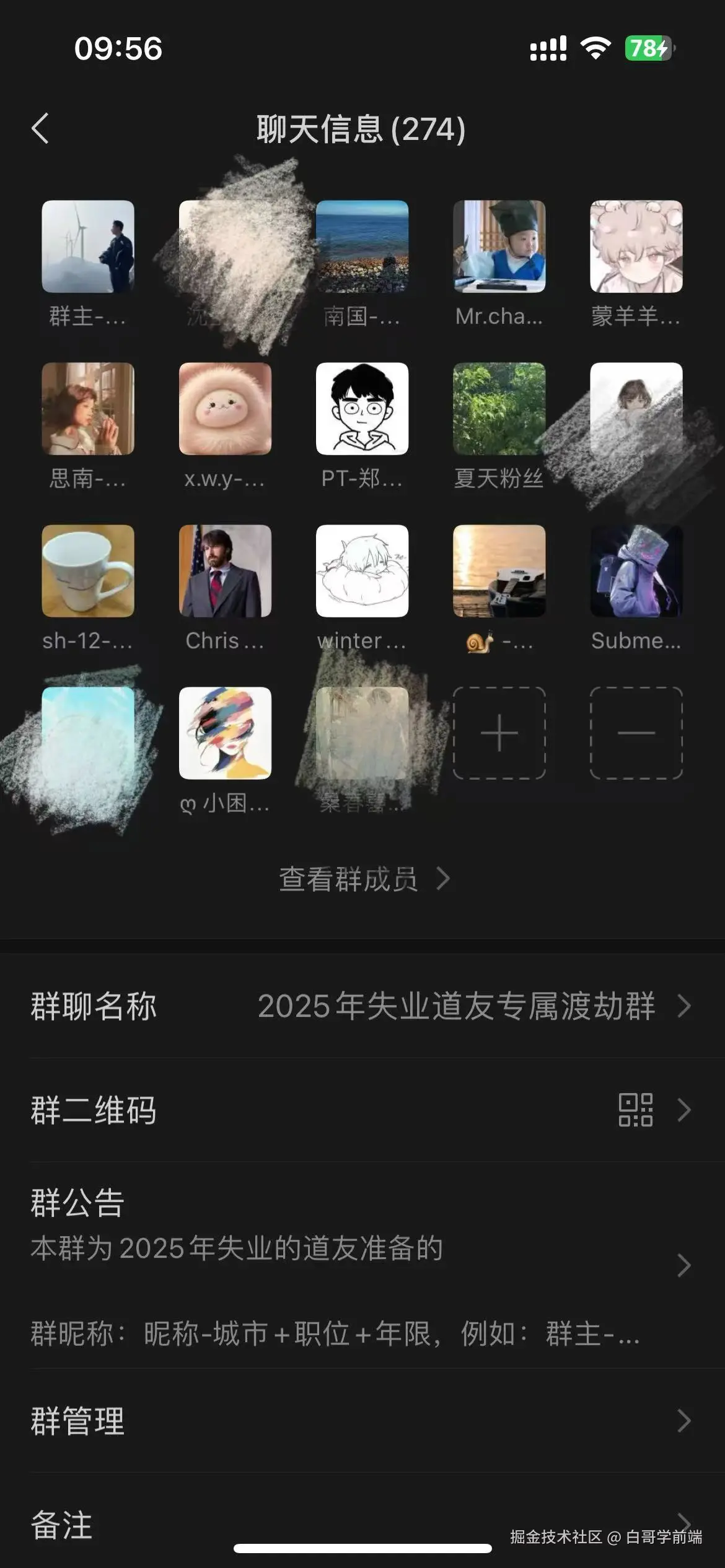725x1568 pixels.
Task: Add a member with plus button
Action: [x=499, y=733]
